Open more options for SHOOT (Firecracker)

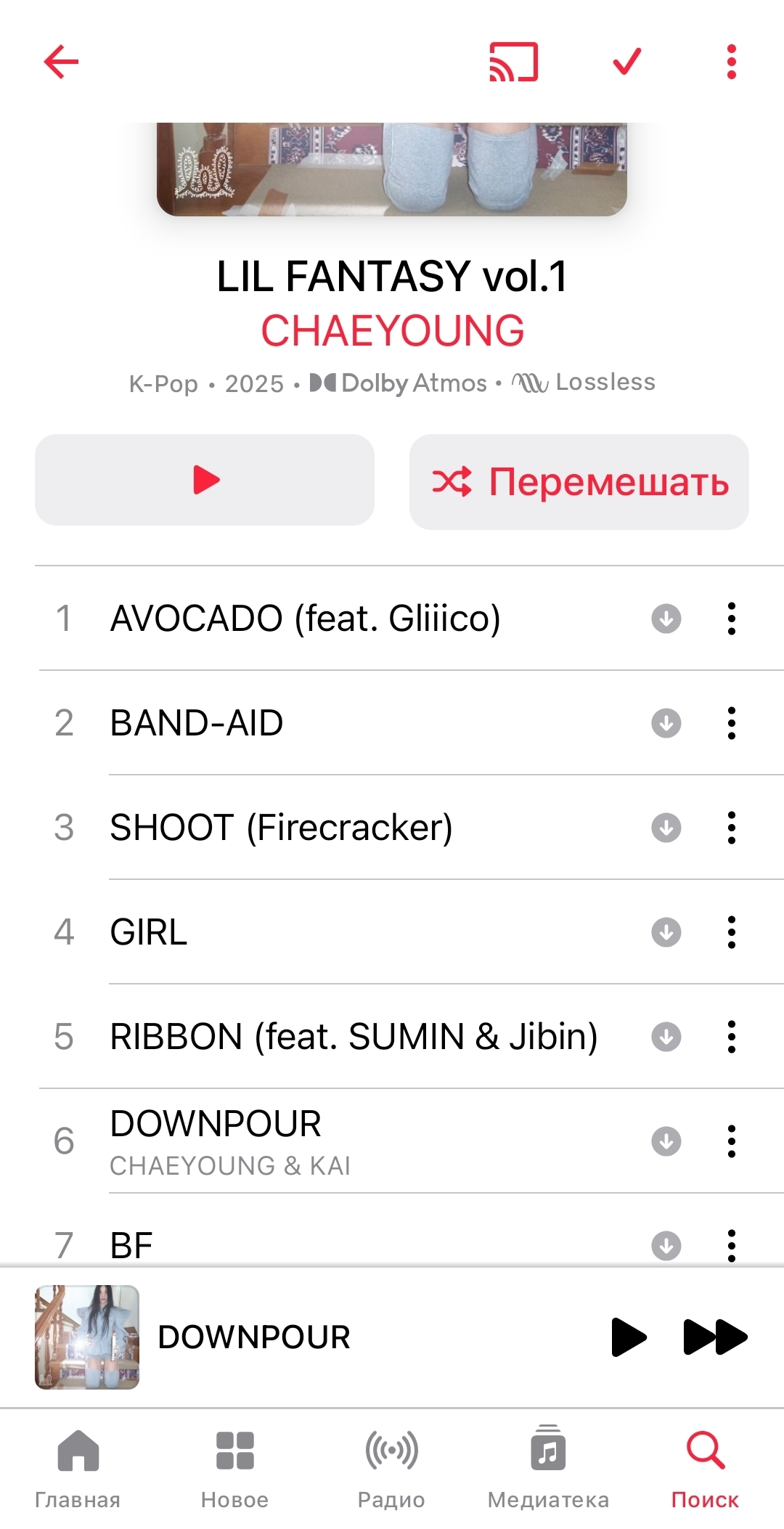coord(731,828)
